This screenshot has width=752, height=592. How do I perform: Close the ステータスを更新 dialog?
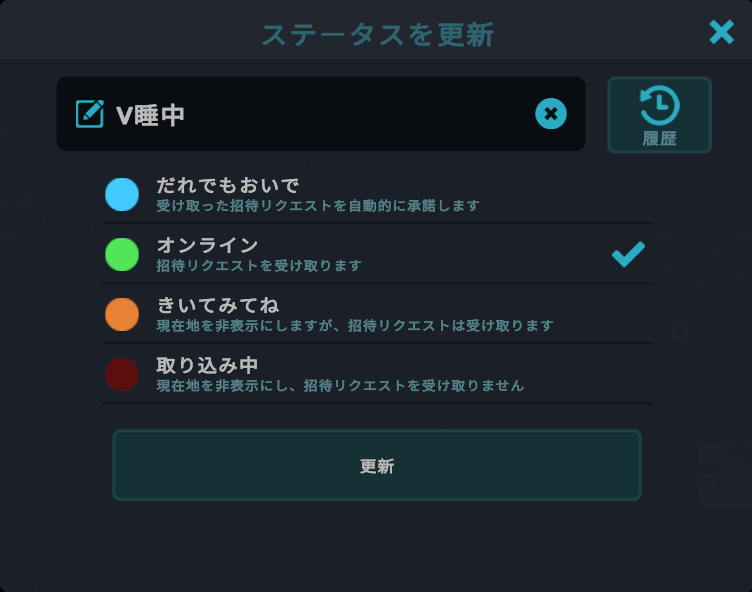[x=721, y=32]
